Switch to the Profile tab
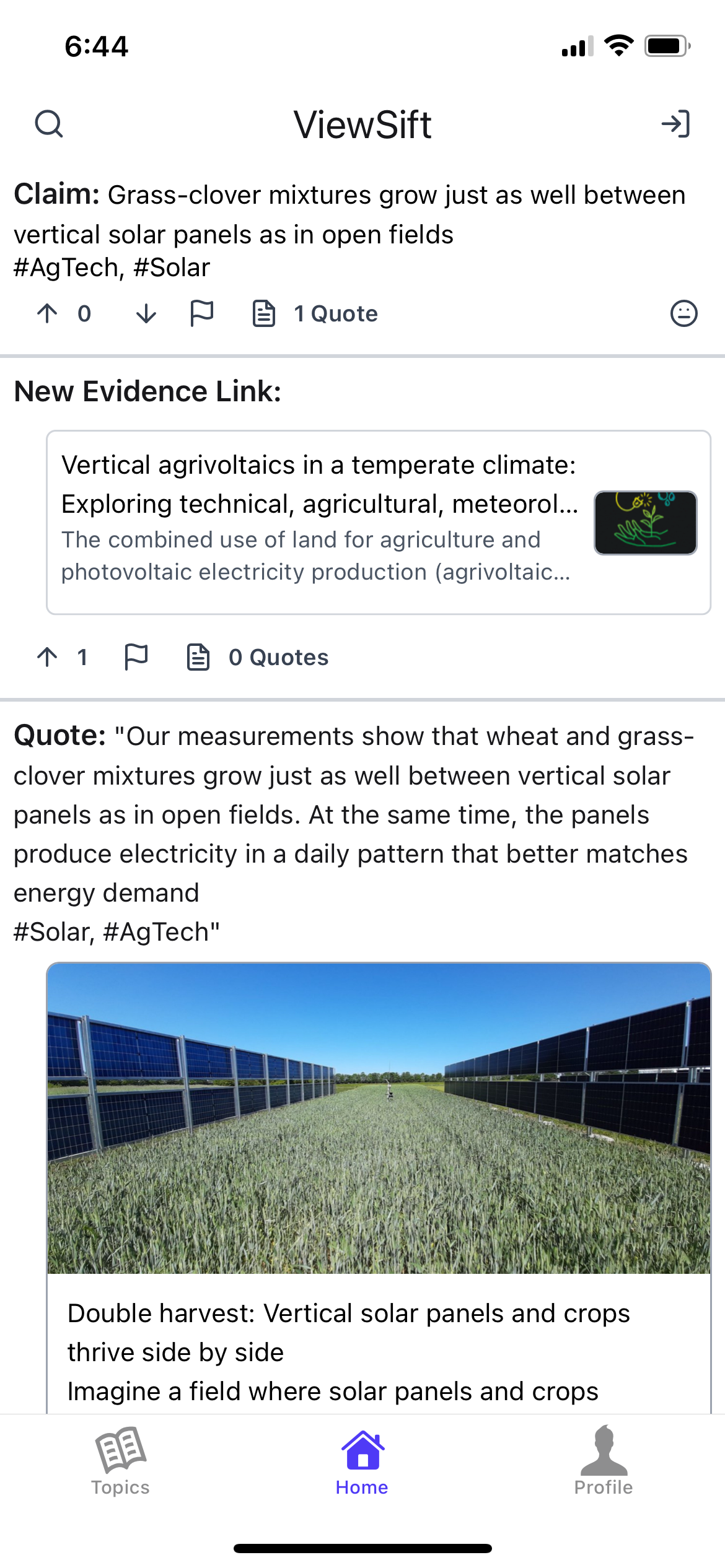725x1568 pixels. coord(604,1461)
